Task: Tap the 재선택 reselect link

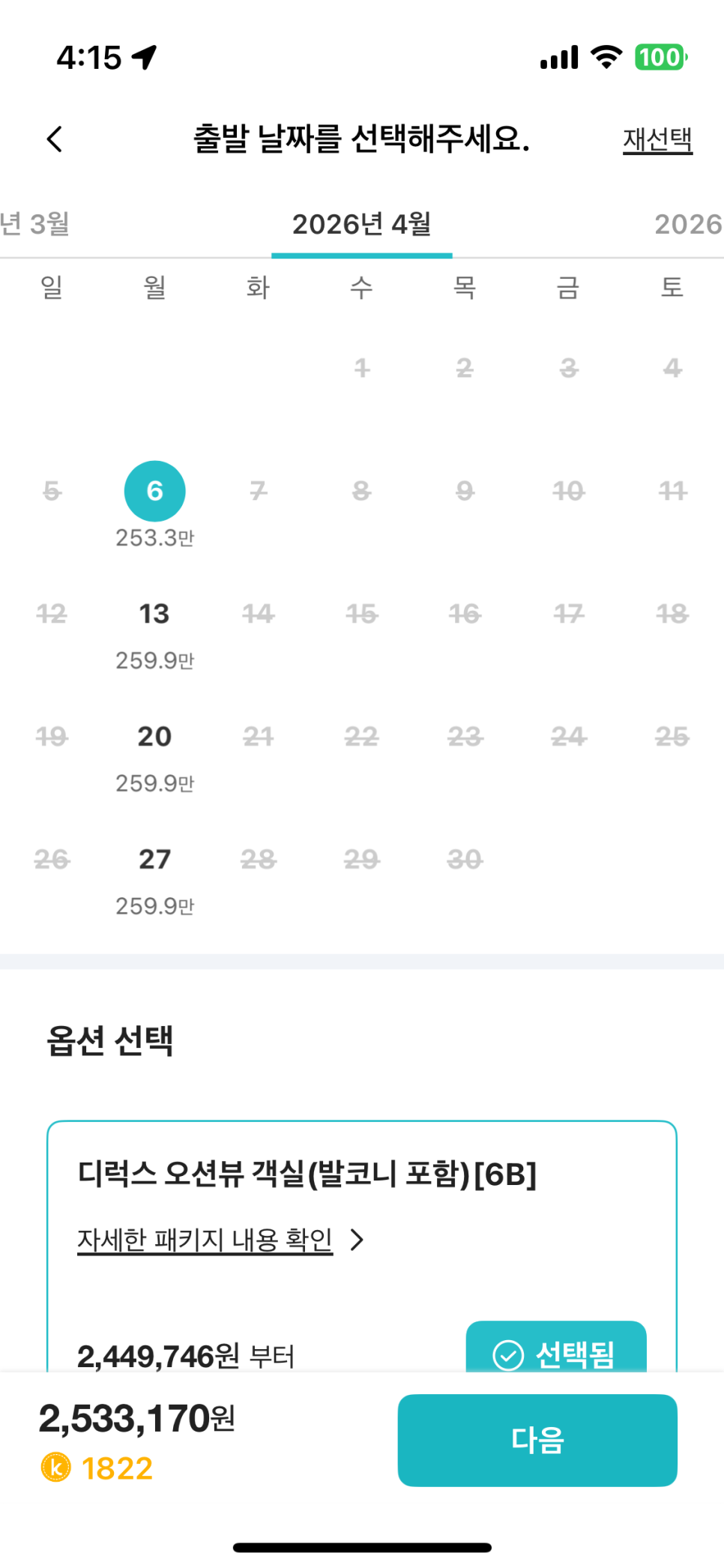Action: point(657,140)
